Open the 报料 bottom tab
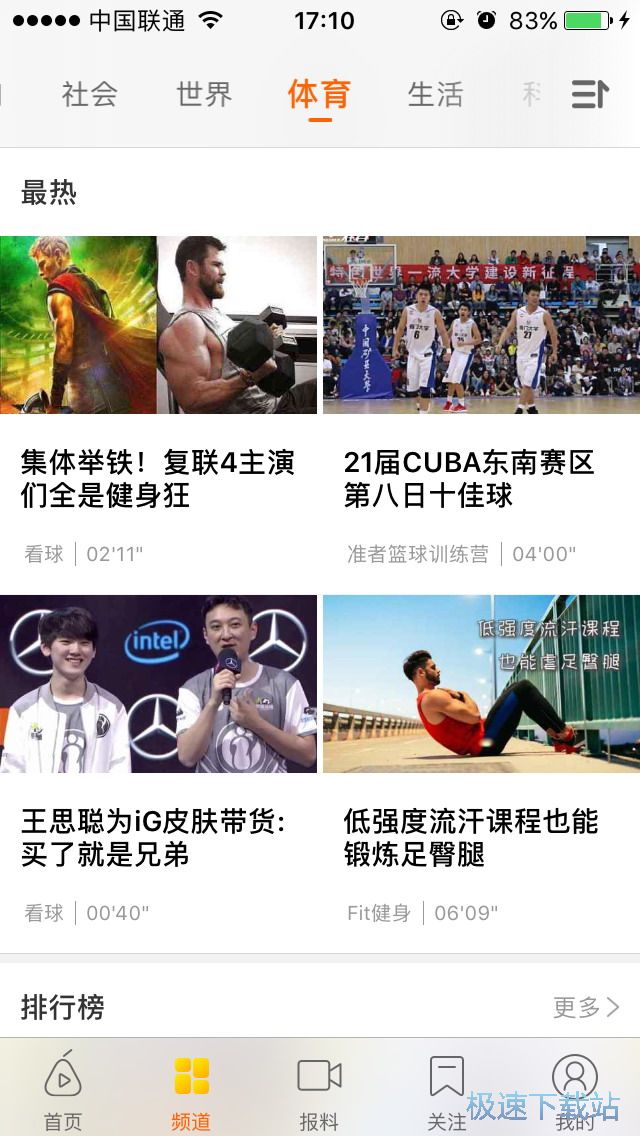Screen dimensions: 640x1136 (319, 1090)
